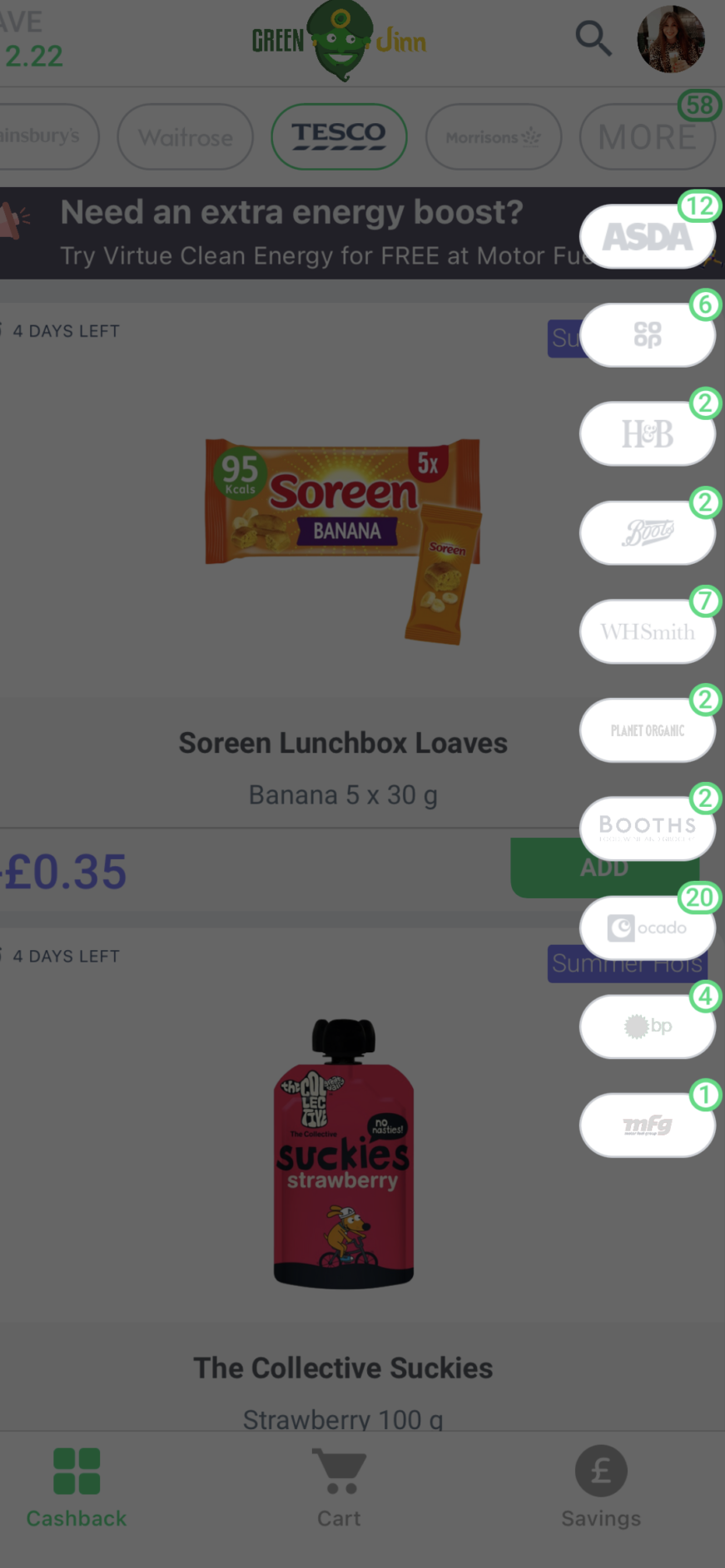Collapse the MORE stores chip
The width and height of the screenshot is (725, 1568).
pos(648,136)
